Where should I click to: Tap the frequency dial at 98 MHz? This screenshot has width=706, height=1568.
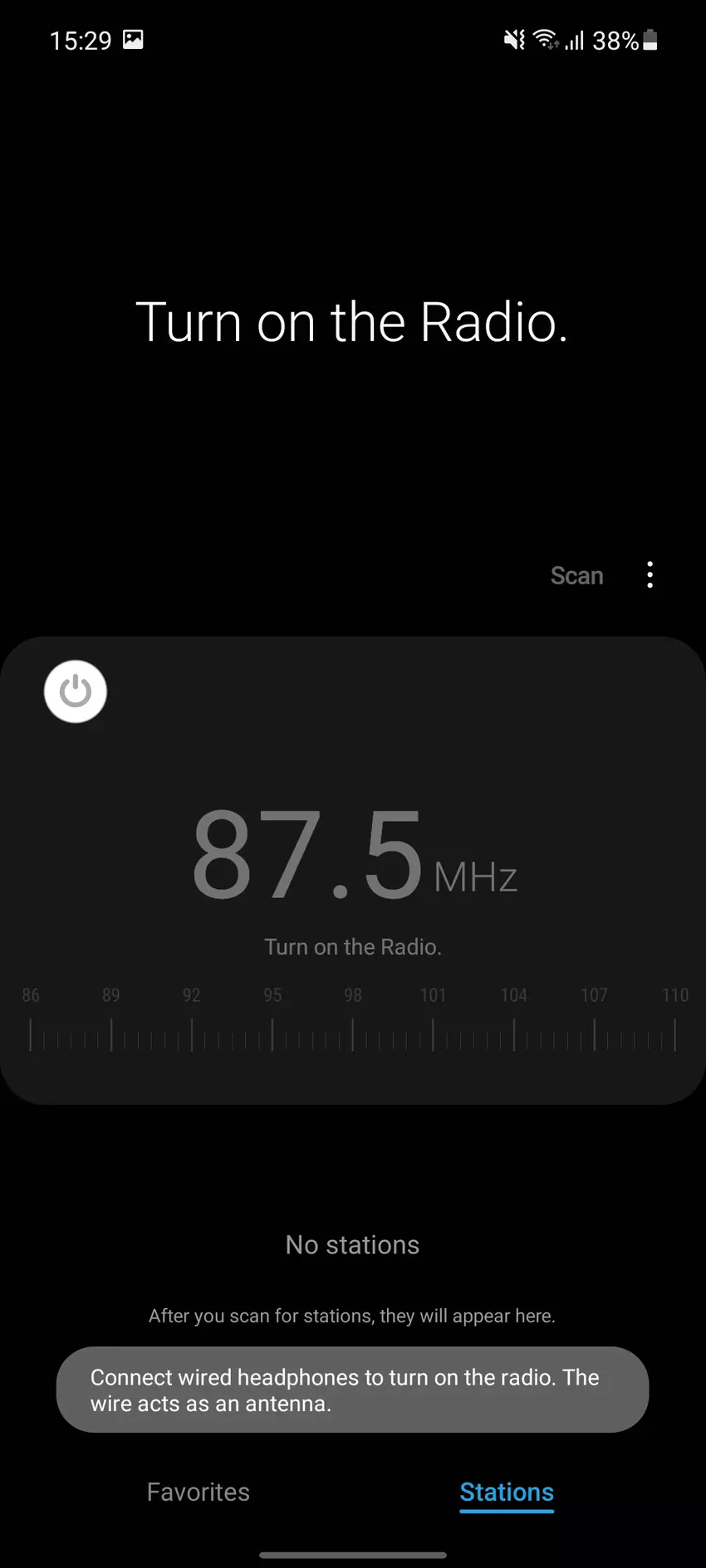coord(353,1033)
